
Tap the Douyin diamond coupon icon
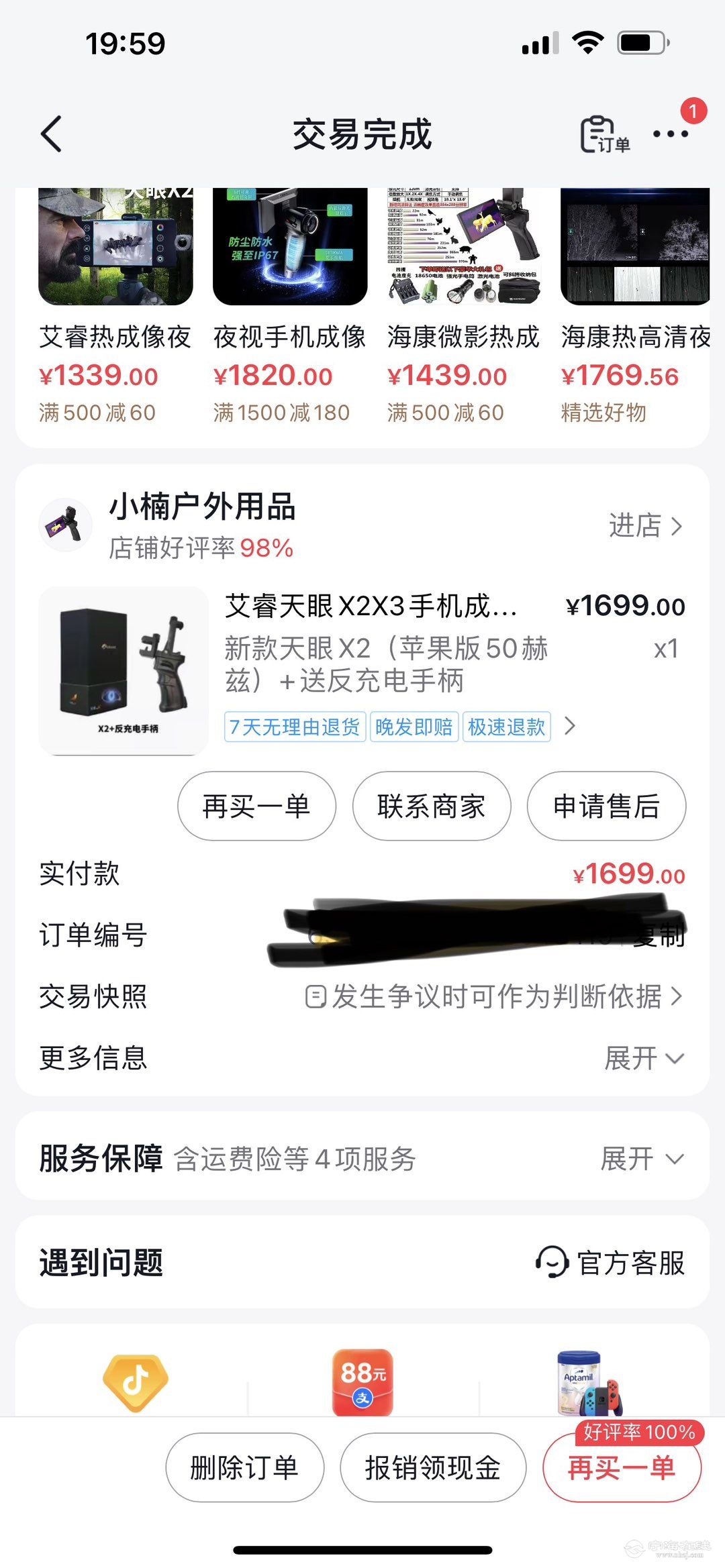point(134,1382)
